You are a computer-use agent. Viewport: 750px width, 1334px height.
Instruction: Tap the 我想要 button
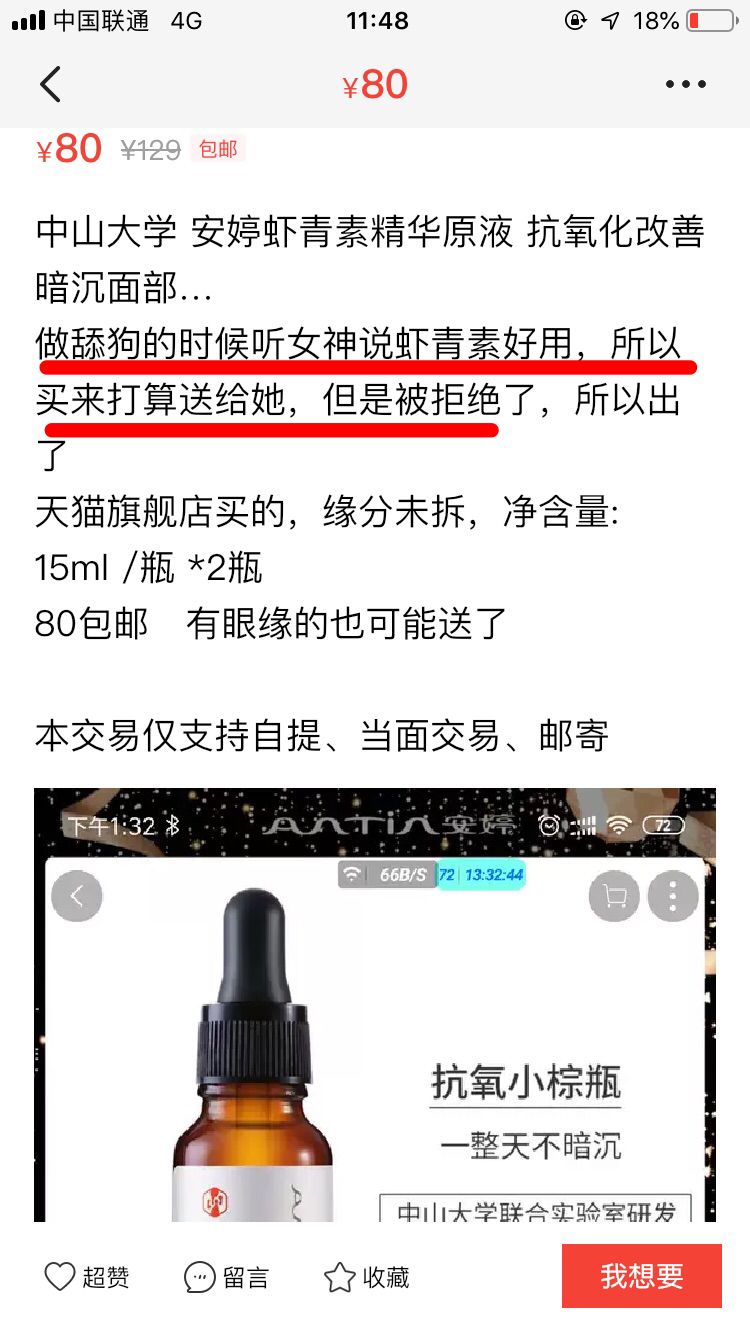pos(641,1276)
